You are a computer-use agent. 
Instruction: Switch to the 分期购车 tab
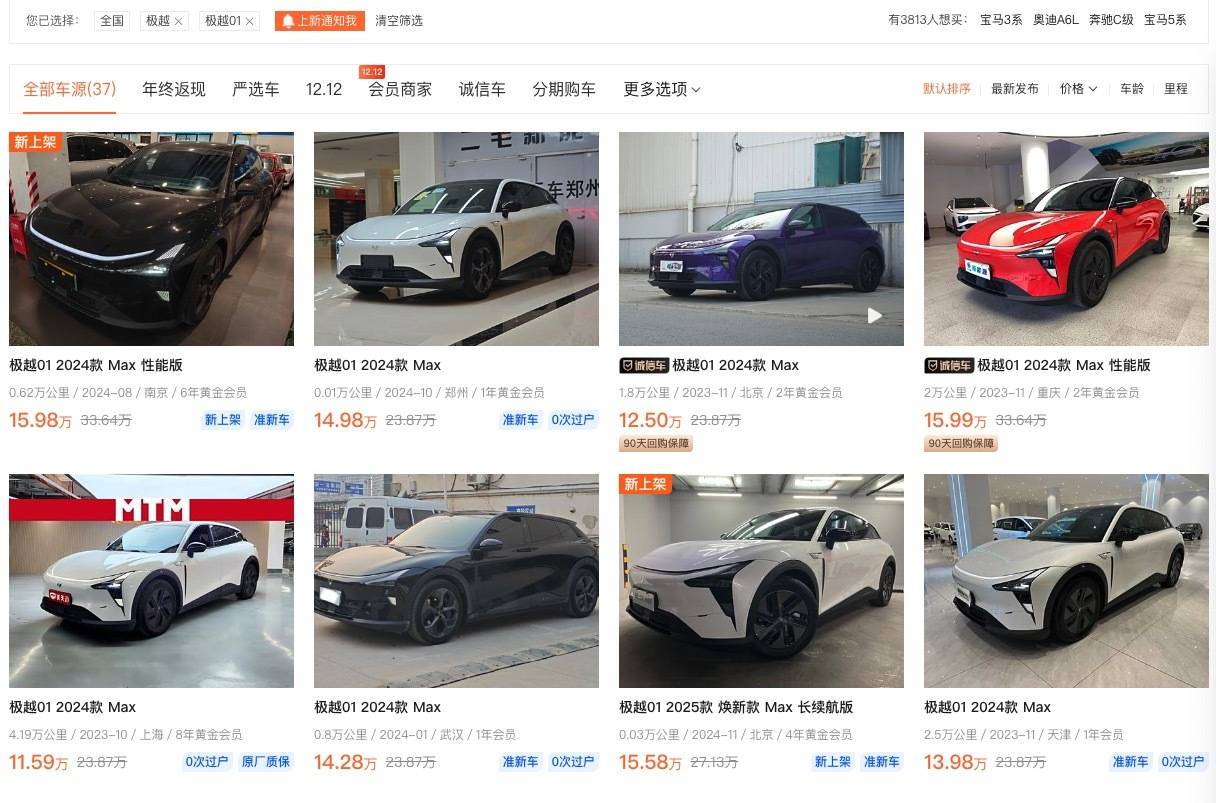point(564,89)
